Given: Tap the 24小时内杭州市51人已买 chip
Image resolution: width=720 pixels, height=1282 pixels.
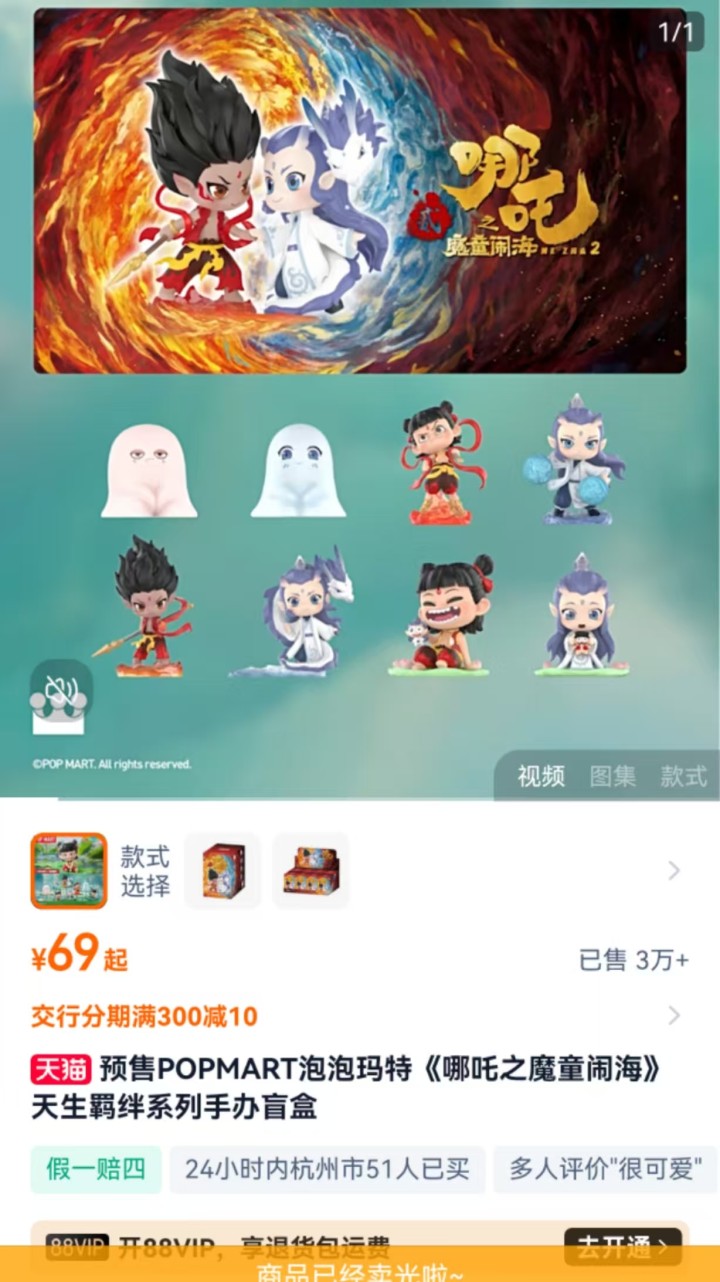Looking at the screenshot, I should (x=327, y=1169).
